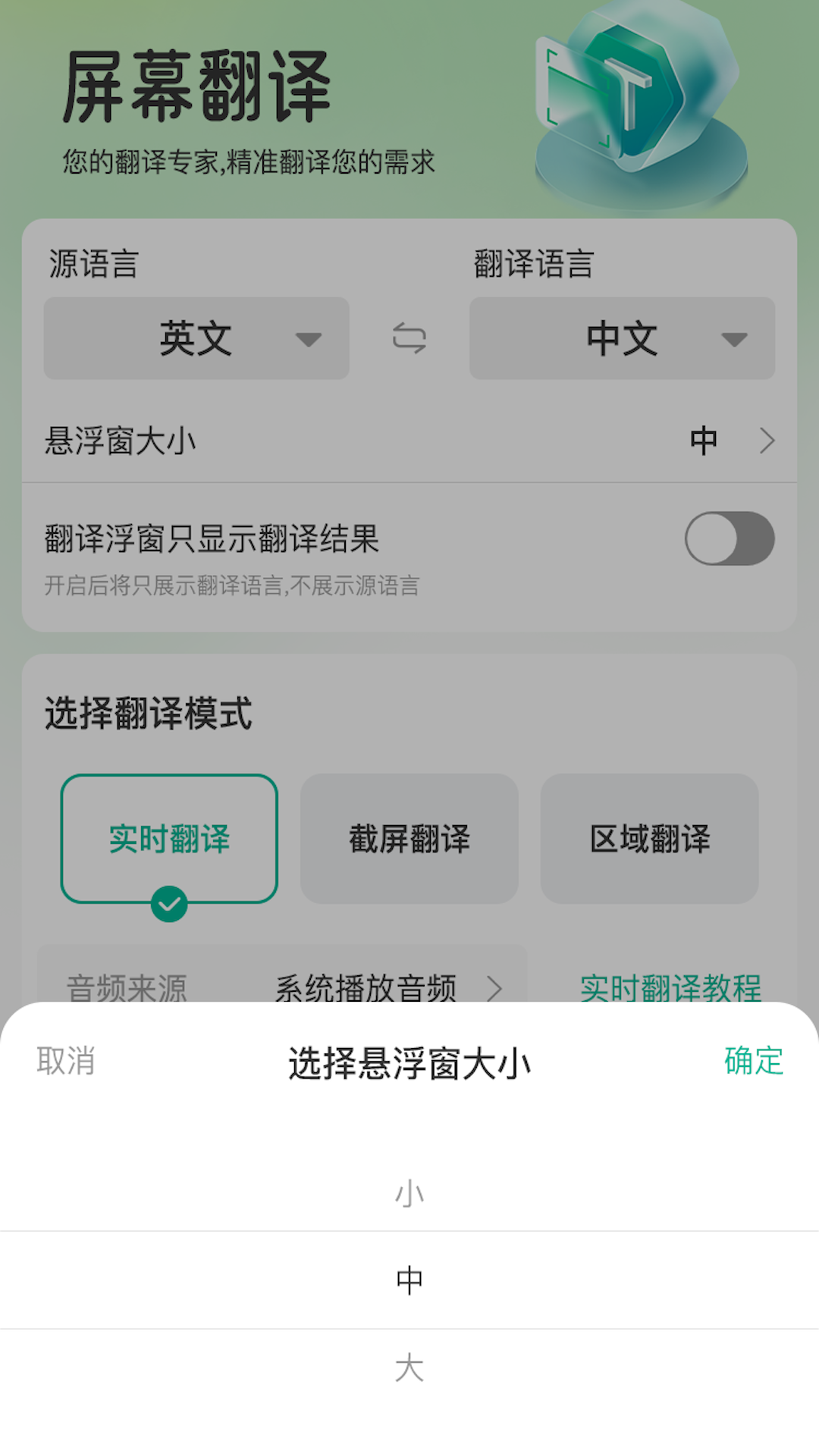Open the 中文 target language dropdown
819x1456 pixels.
click(622, 339)
